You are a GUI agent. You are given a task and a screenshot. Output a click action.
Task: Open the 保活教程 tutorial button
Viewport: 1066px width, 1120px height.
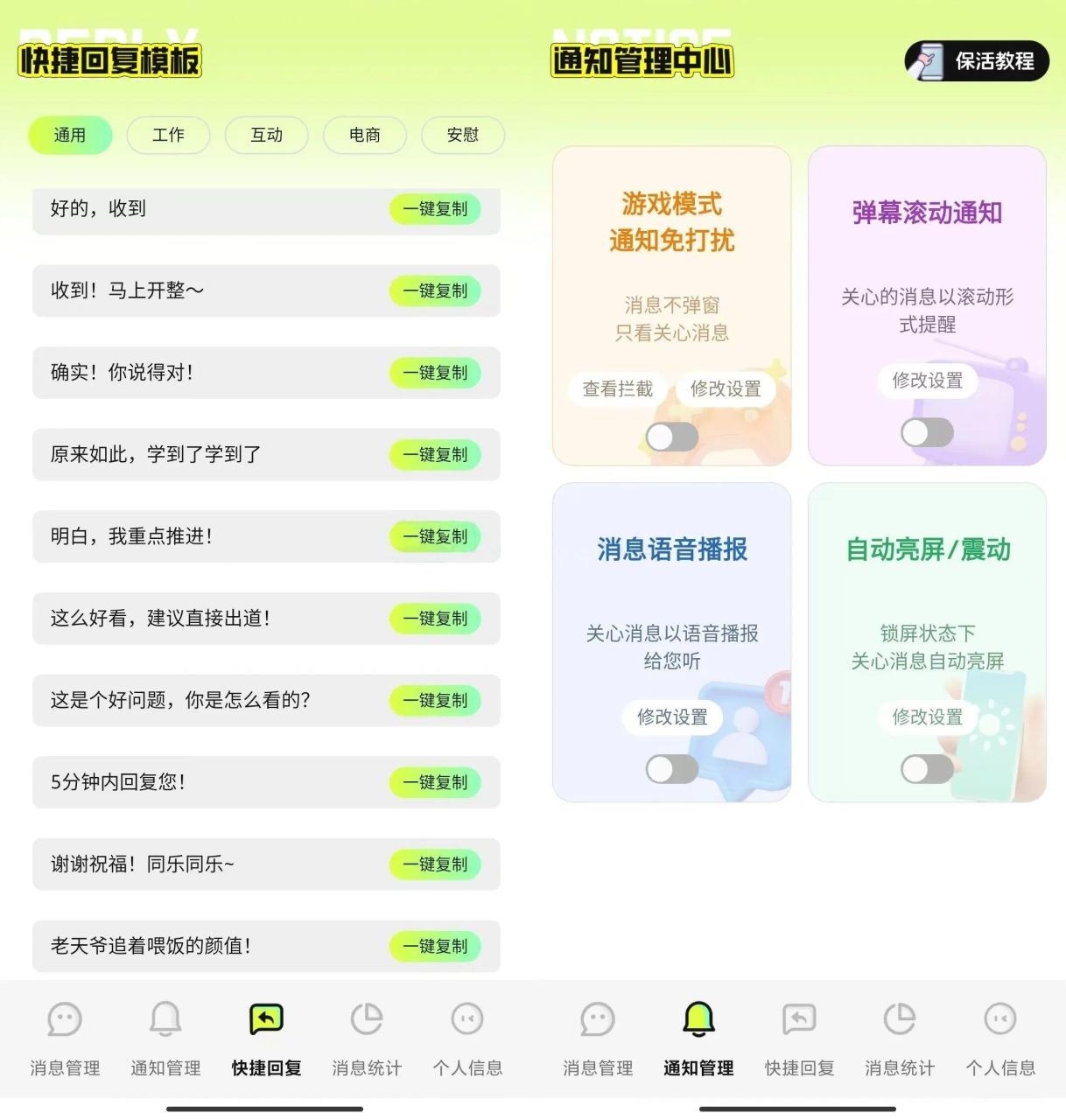[977, 61]
